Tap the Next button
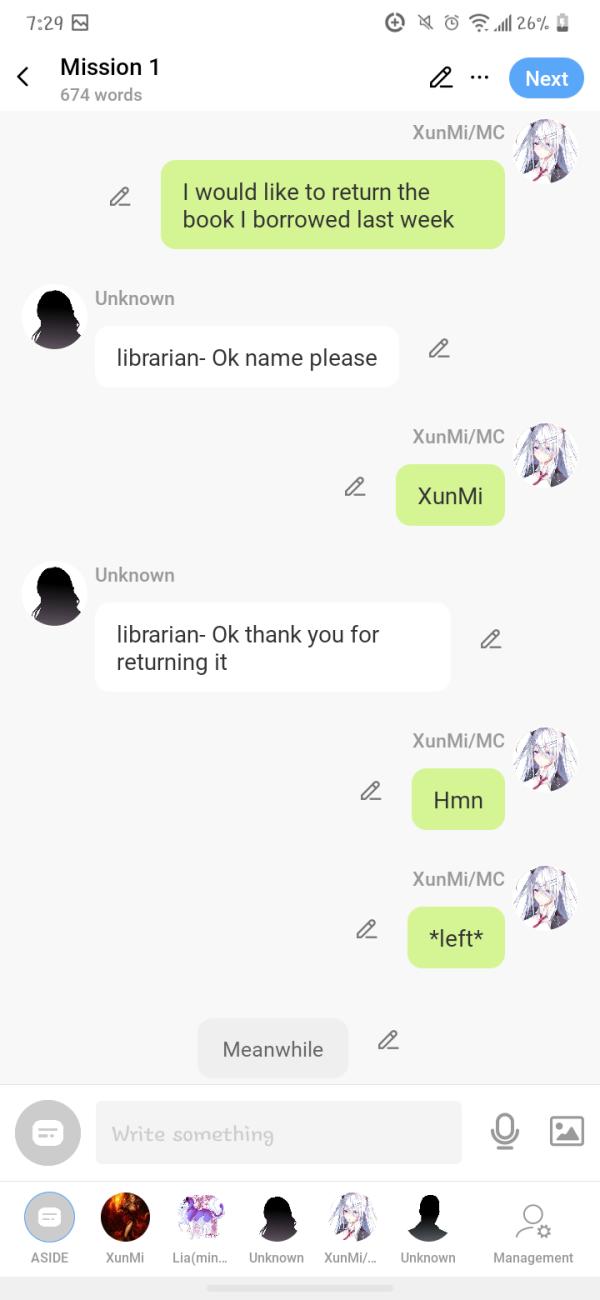 (546, 78)
